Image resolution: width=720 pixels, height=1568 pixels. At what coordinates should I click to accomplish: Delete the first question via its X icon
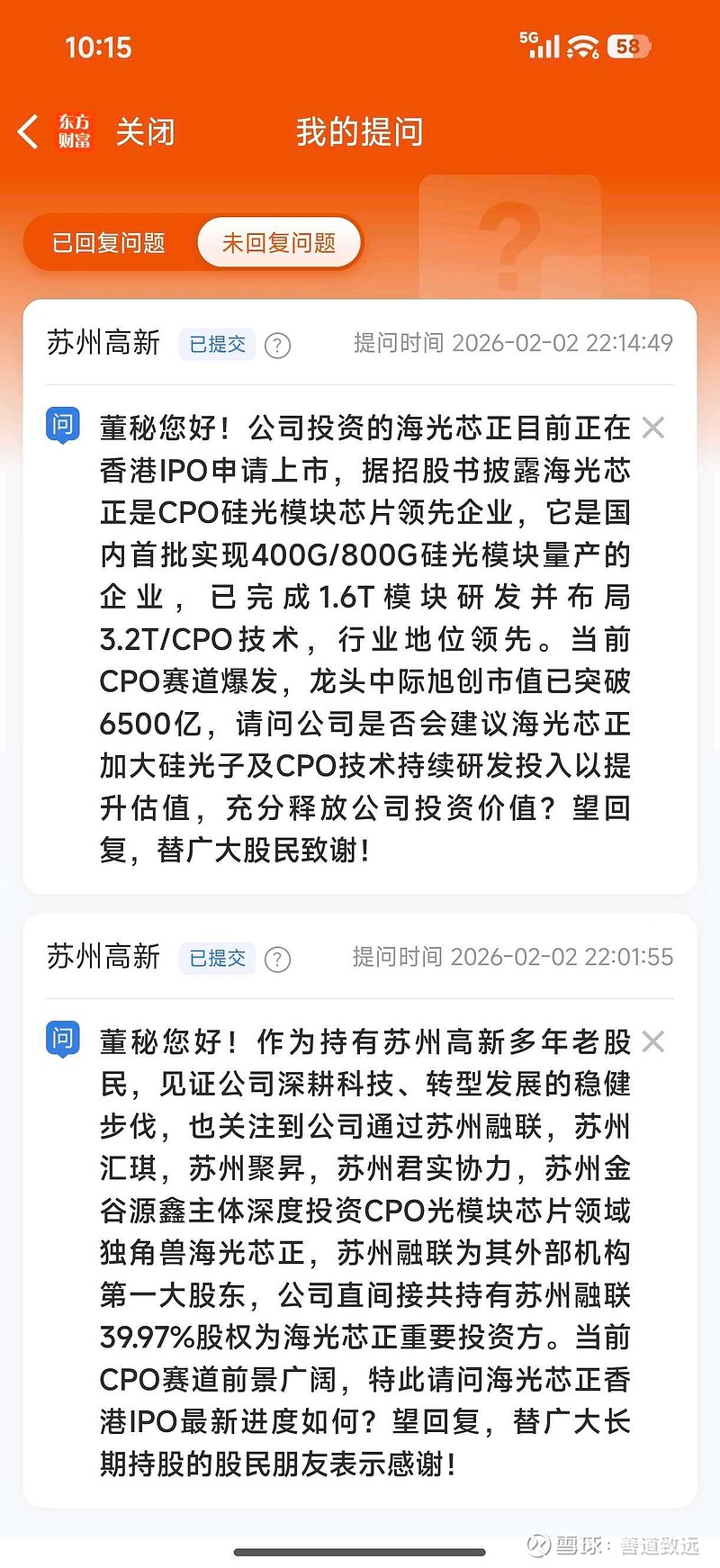653,428
